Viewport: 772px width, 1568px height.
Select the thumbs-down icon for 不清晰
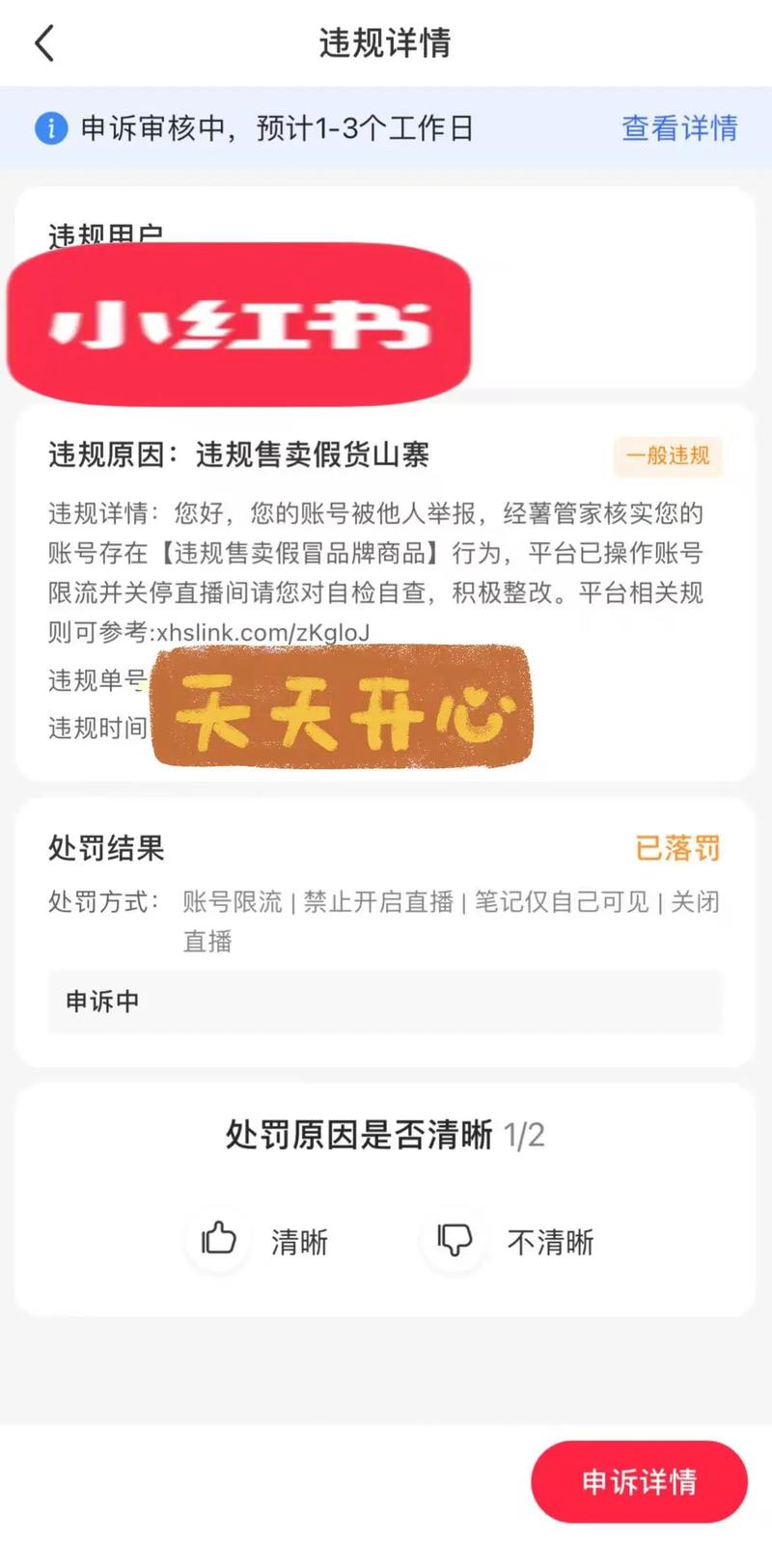pos(455,1241)
